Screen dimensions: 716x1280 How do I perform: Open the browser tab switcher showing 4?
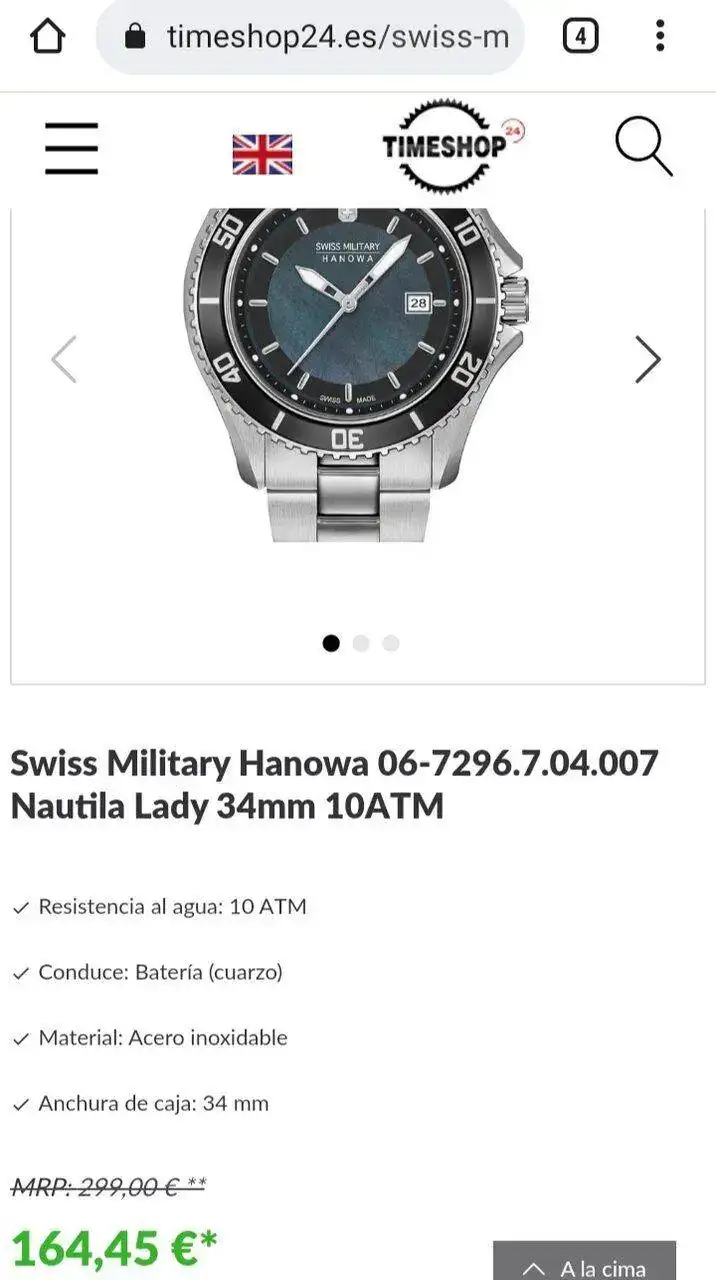pyautogui.click(x=580, y=37)
